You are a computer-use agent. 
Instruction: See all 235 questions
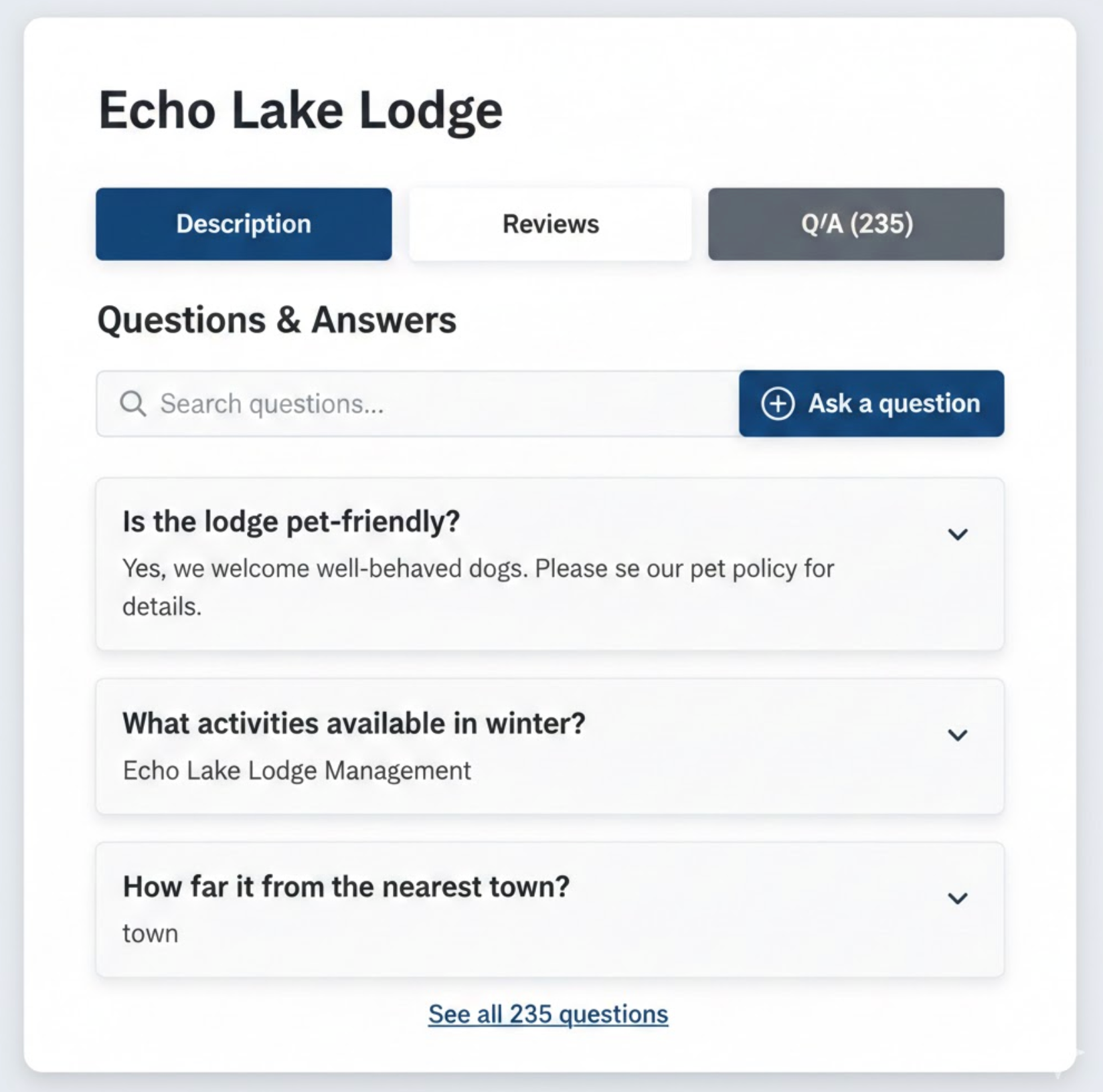(x=548, y=1014)
